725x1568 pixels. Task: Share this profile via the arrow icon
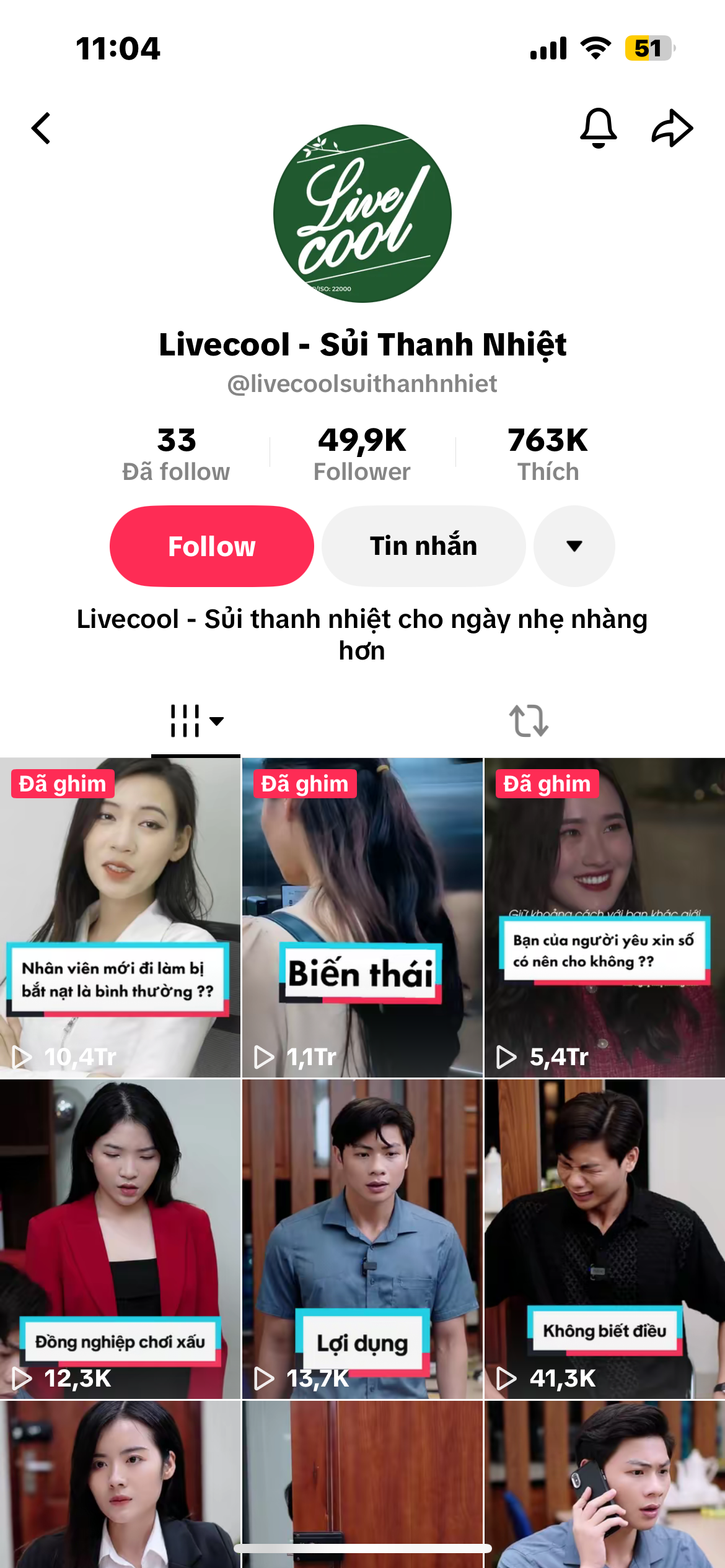672,128
